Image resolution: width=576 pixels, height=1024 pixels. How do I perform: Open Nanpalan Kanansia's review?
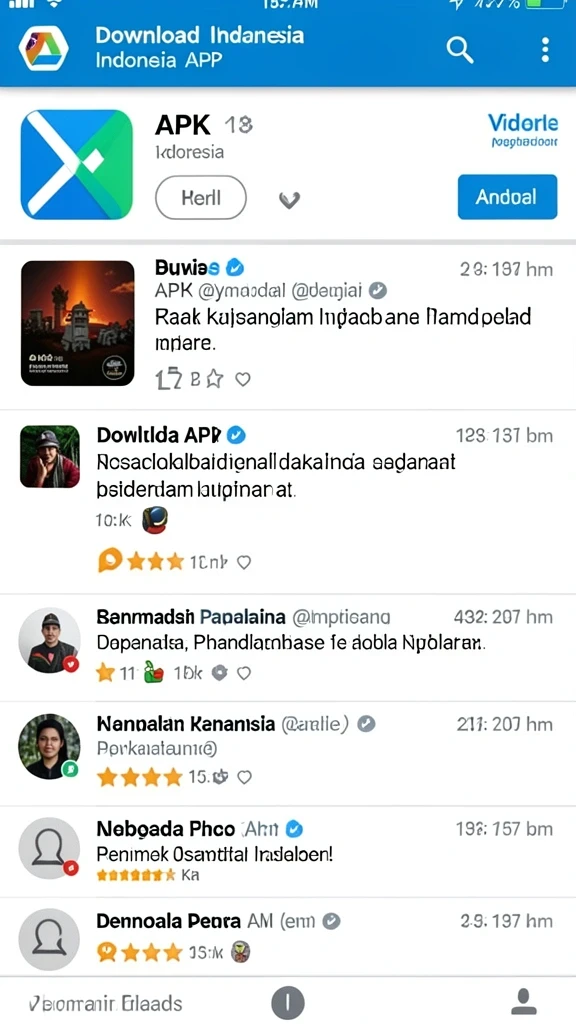288,754
